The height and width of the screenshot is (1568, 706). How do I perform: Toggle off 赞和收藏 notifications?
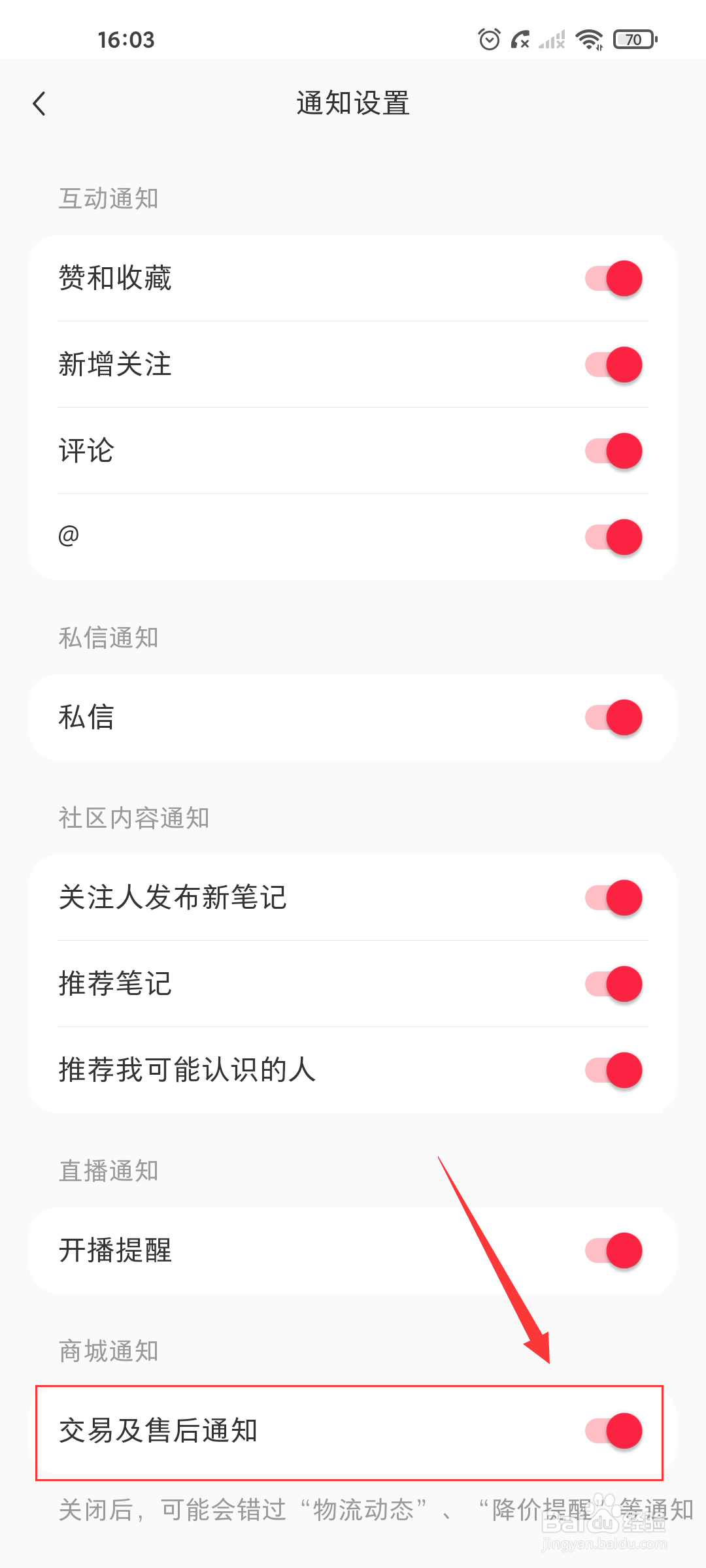[613, 278]
